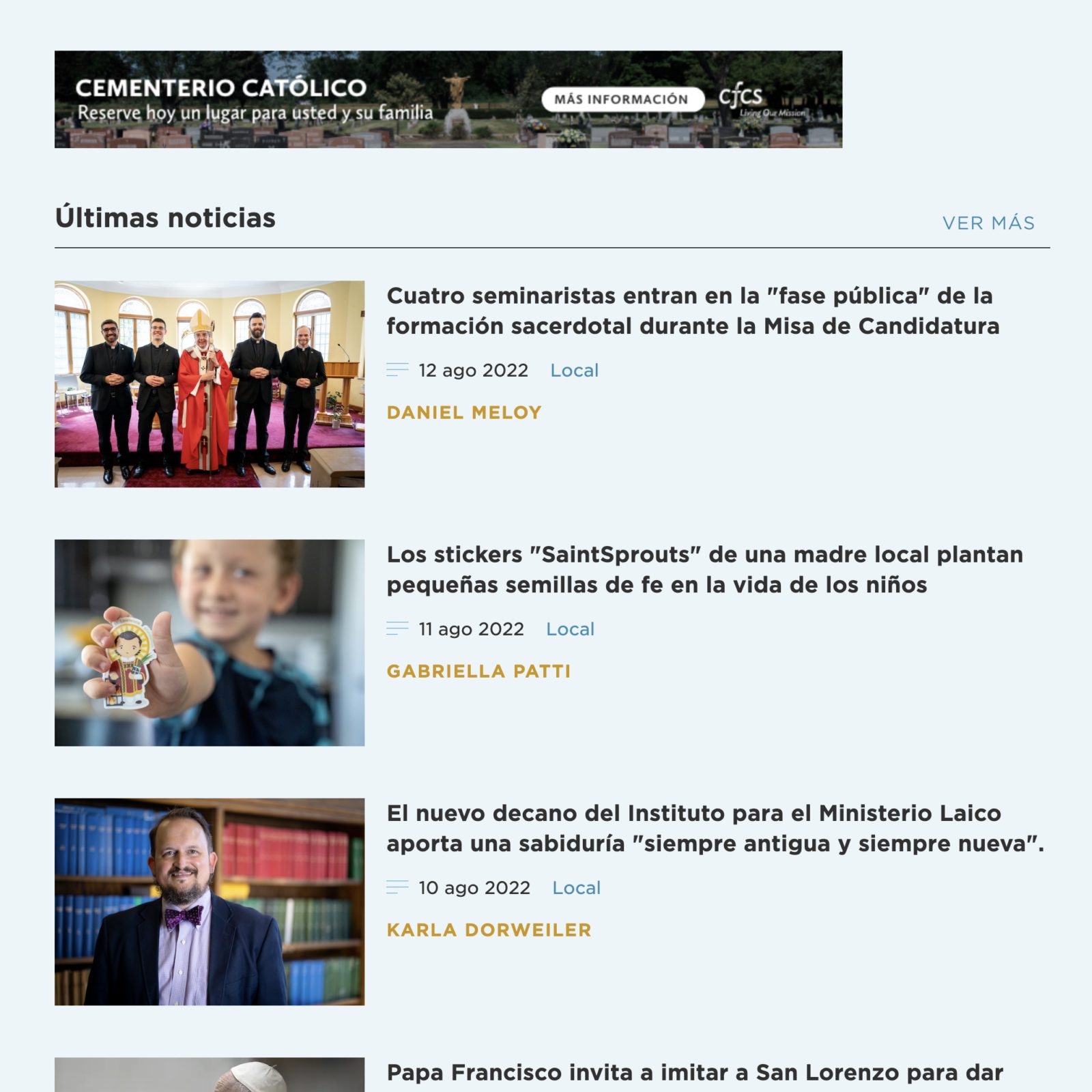
Task: Select Local tag under 11 ago 2022
Action: tap(570, 629)
